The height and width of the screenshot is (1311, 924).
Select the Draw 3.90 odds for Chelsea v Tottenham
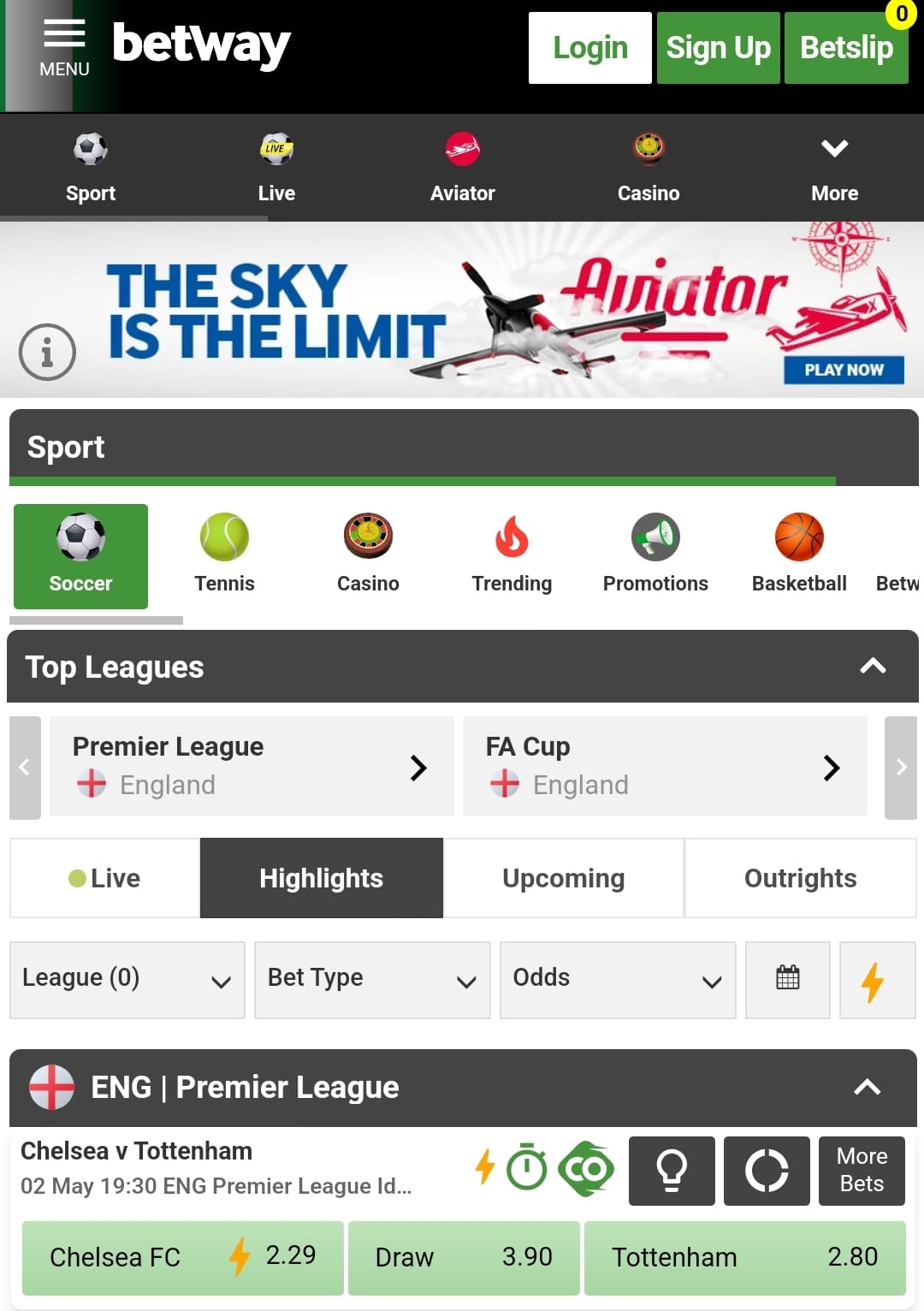tap(462, 1258)
